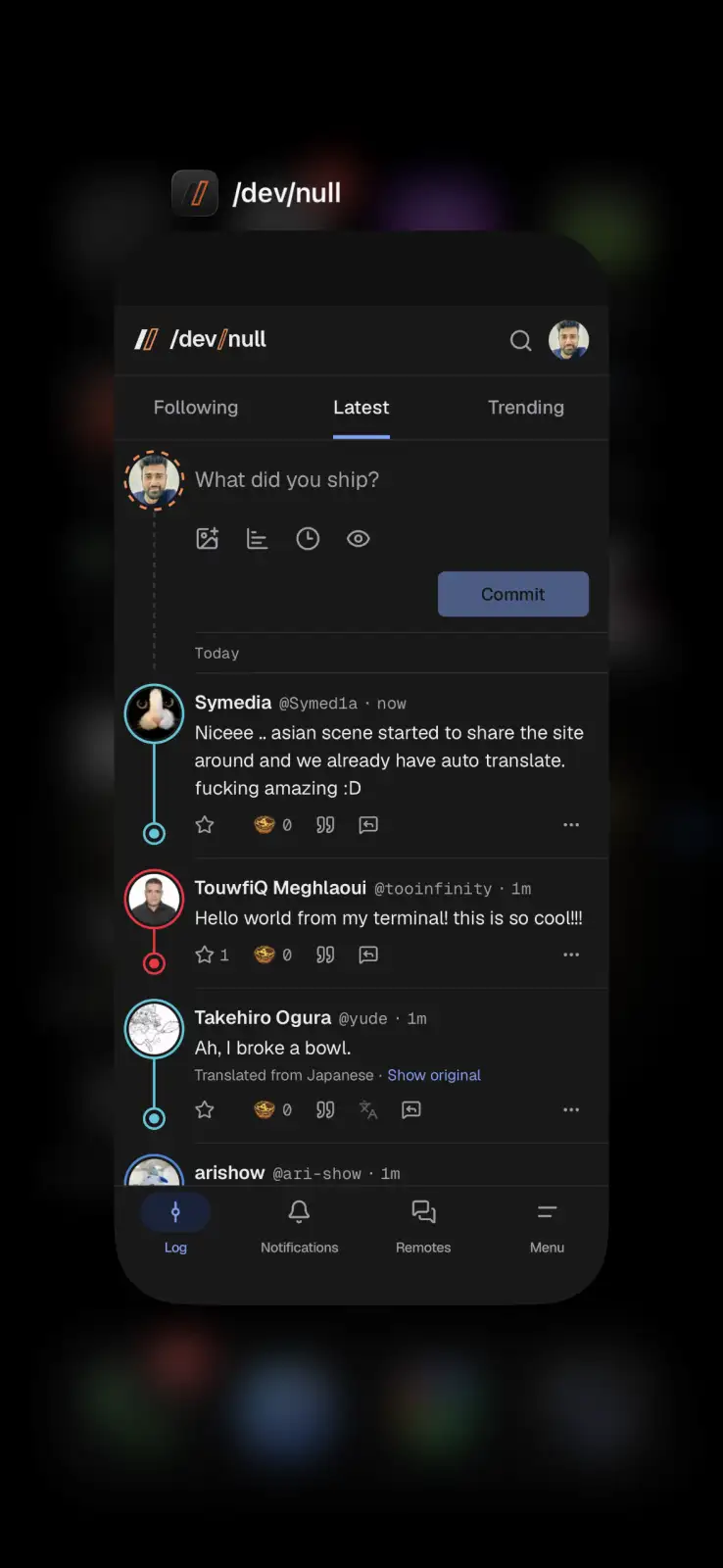
Task: Star Symedia's post
Action: pyautogui.click(x=205, y=825)
